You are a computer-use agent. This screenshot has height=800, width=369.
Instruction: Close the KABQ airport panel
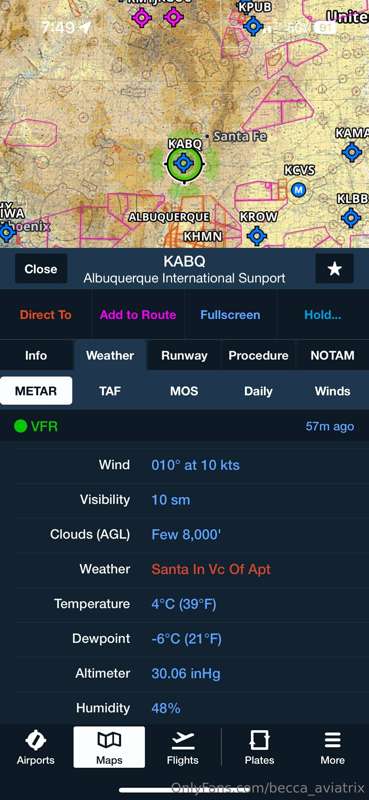pos(41,269)
